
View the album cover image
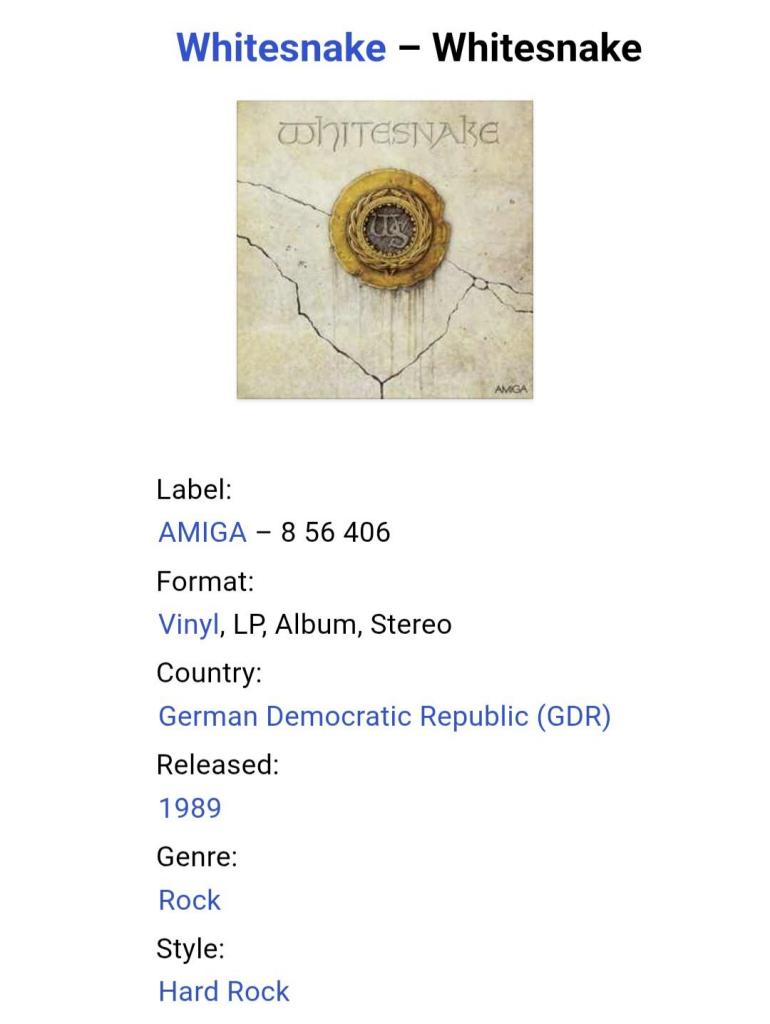point(385,250)
